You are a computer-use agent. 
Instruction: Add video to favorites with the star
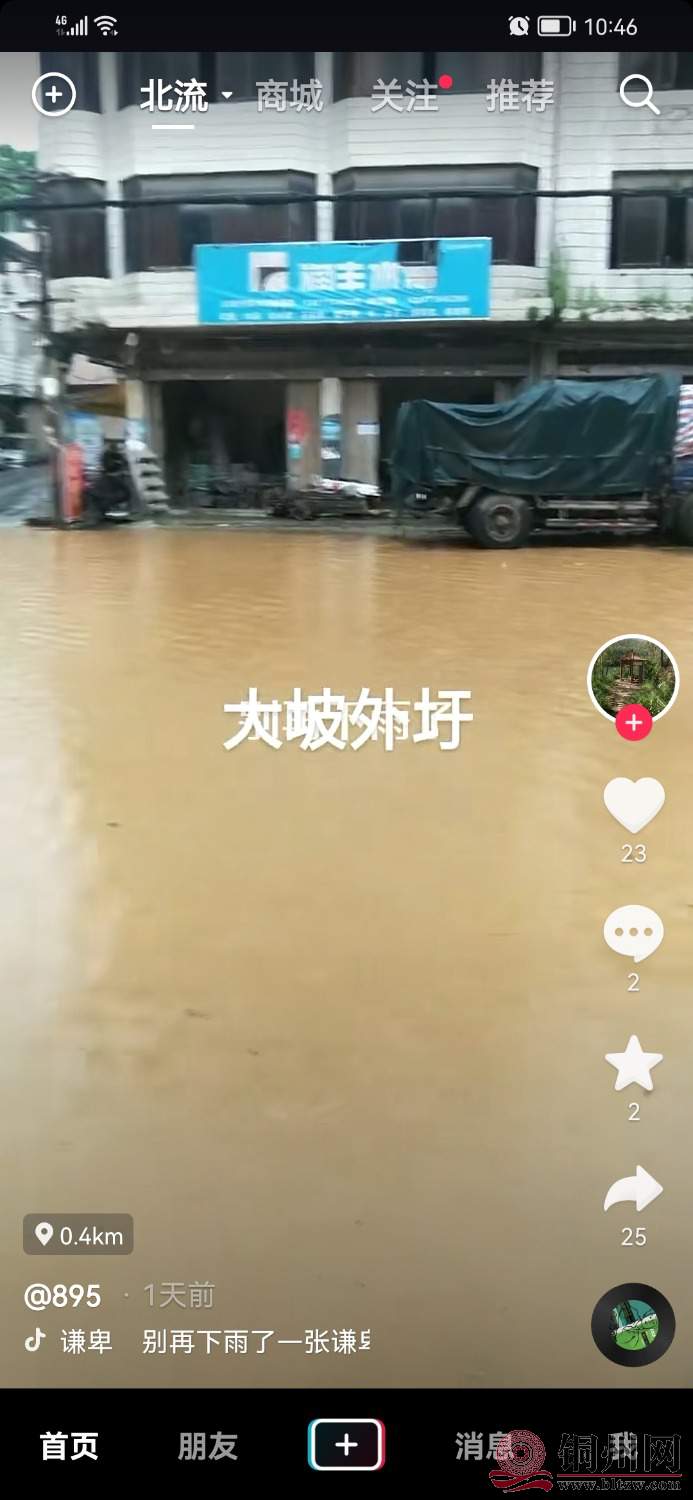click(633, 1064)
